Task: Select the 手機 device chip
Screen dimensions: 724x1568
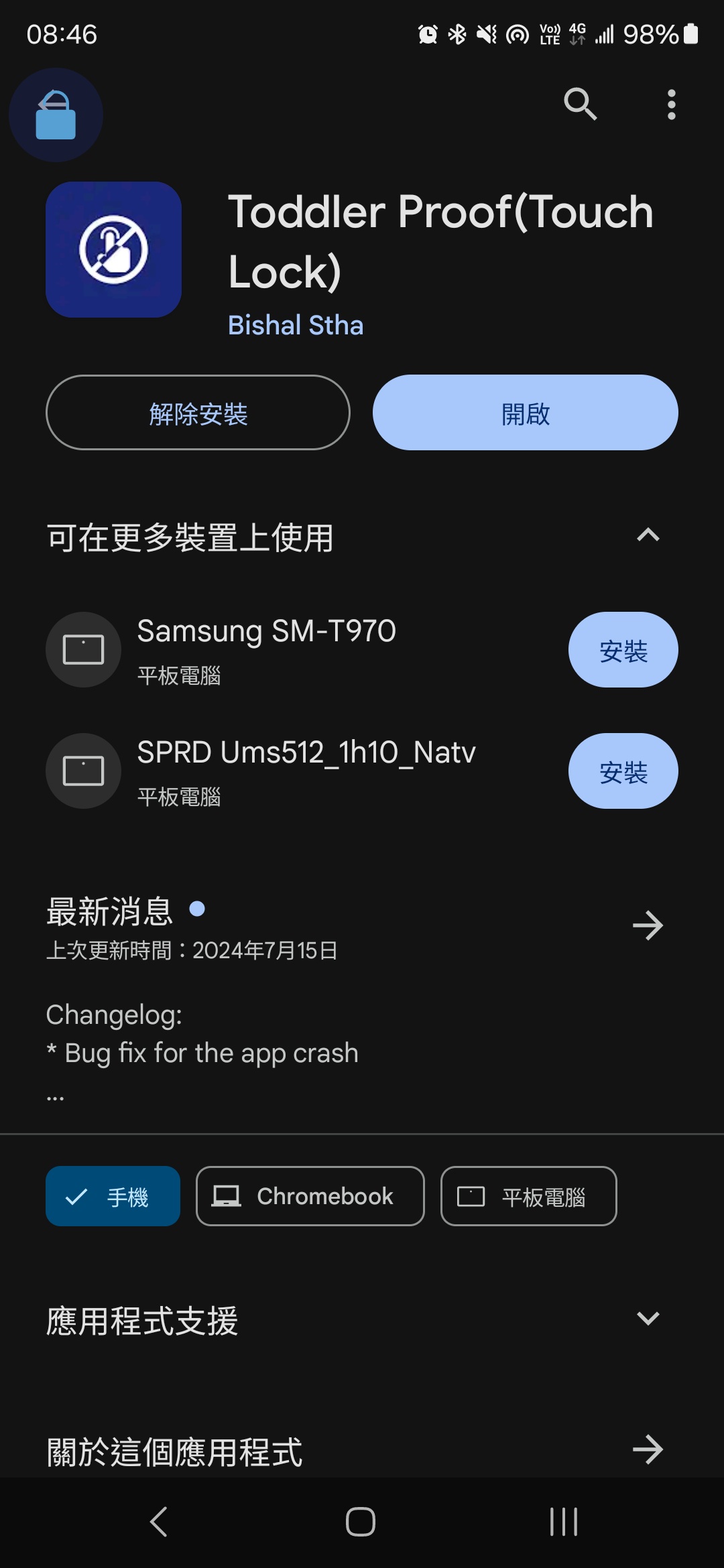Action: [x=113, y=1196]
